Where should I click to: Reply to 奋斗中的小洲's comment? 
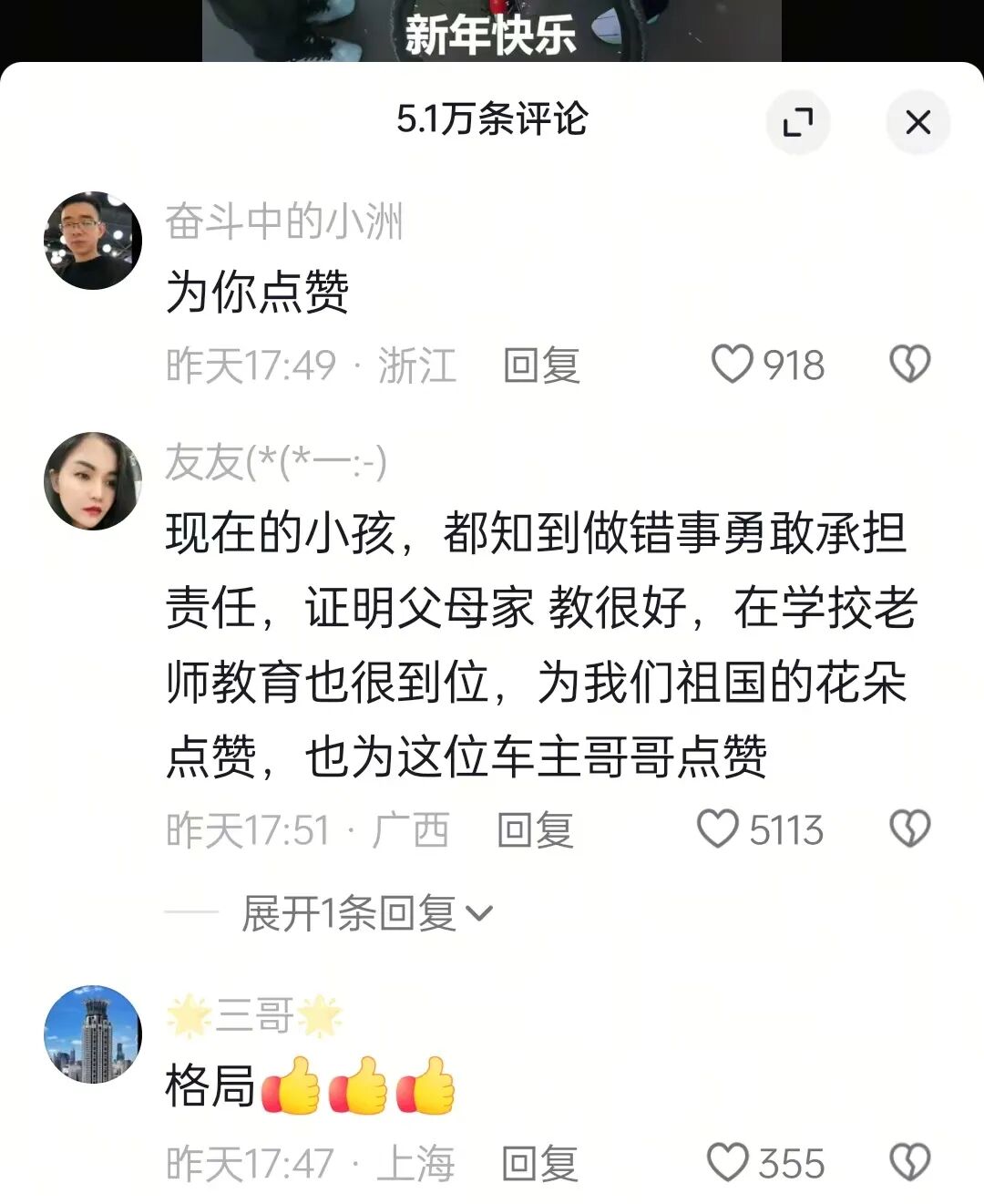tap(541, 365)
